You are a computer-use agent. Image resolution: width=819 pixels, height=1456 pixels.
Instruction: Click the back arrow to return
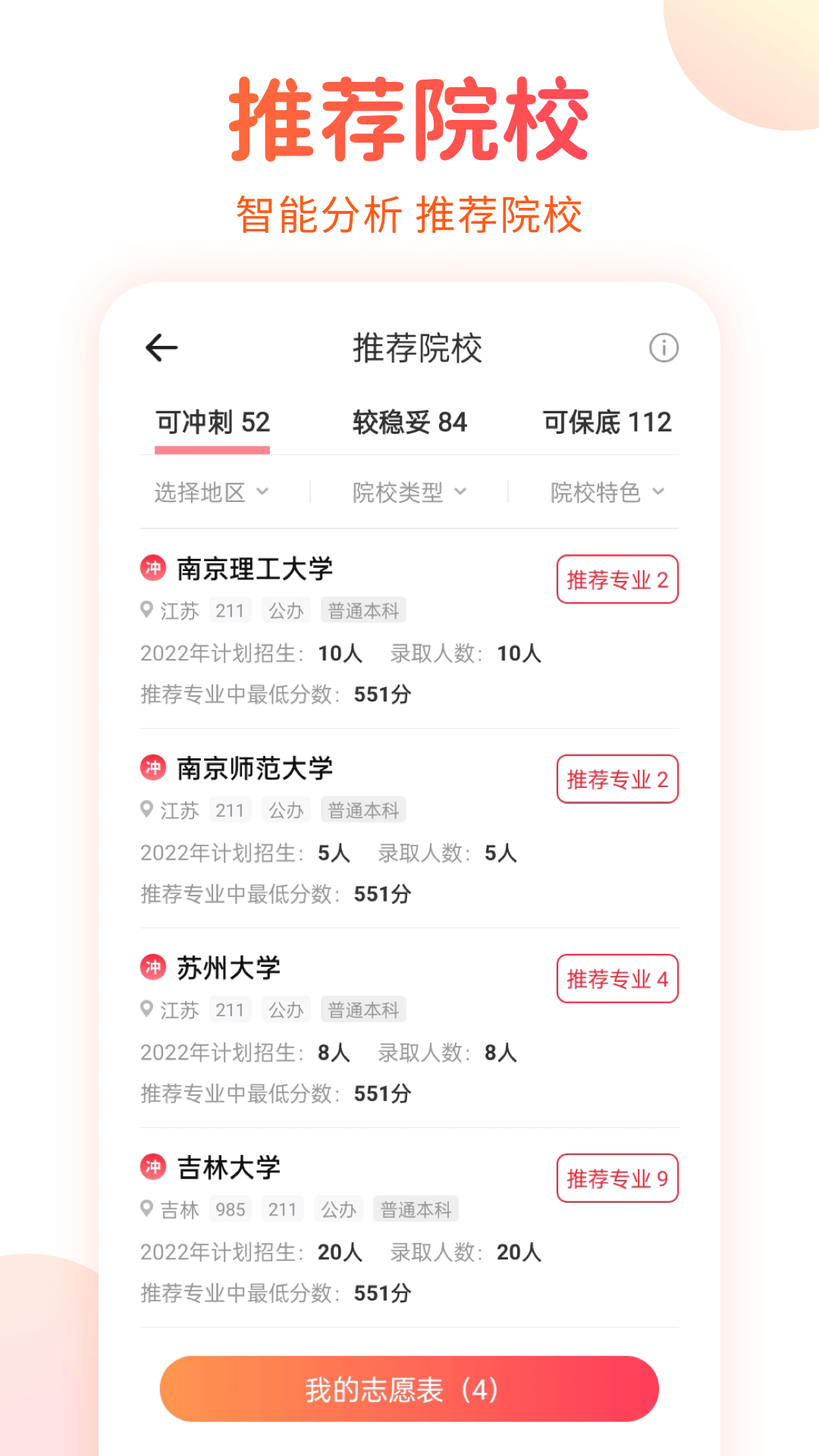(x=160, y=347)
